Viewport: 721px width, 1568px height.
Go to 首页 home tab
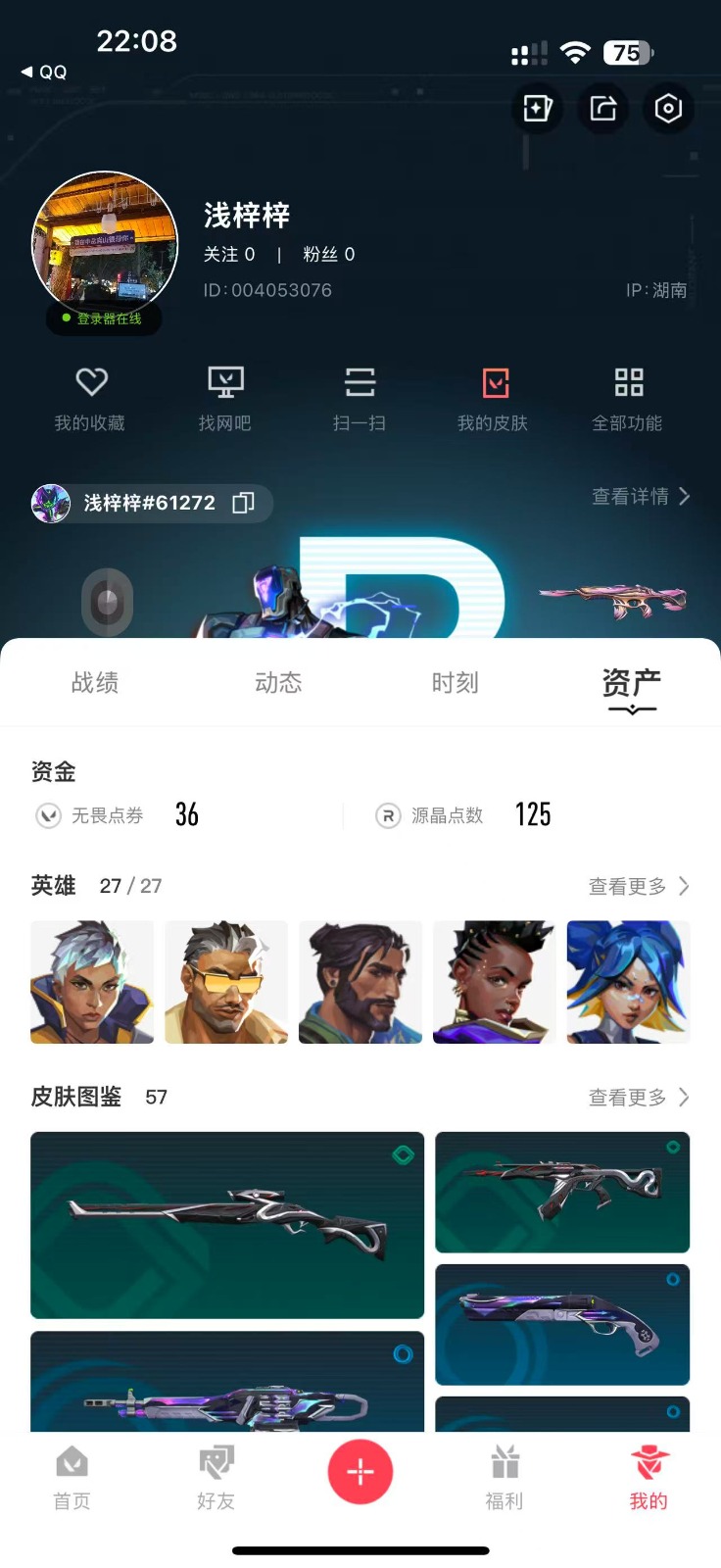tap(72, 1478)
